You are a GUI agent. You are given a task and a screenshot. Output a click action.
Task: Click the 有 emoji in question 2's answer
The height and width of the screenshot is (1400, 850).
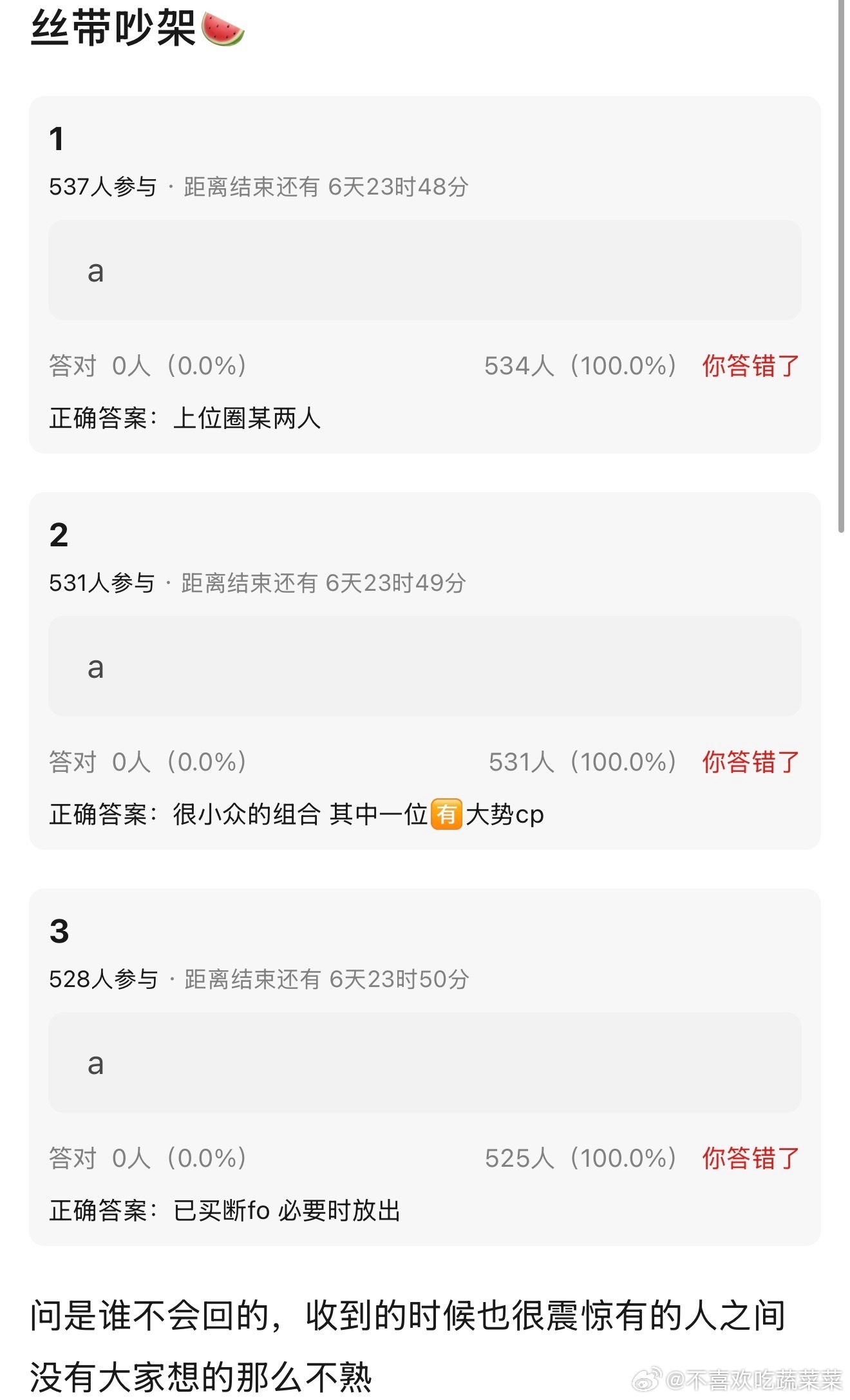click(448, 814)
